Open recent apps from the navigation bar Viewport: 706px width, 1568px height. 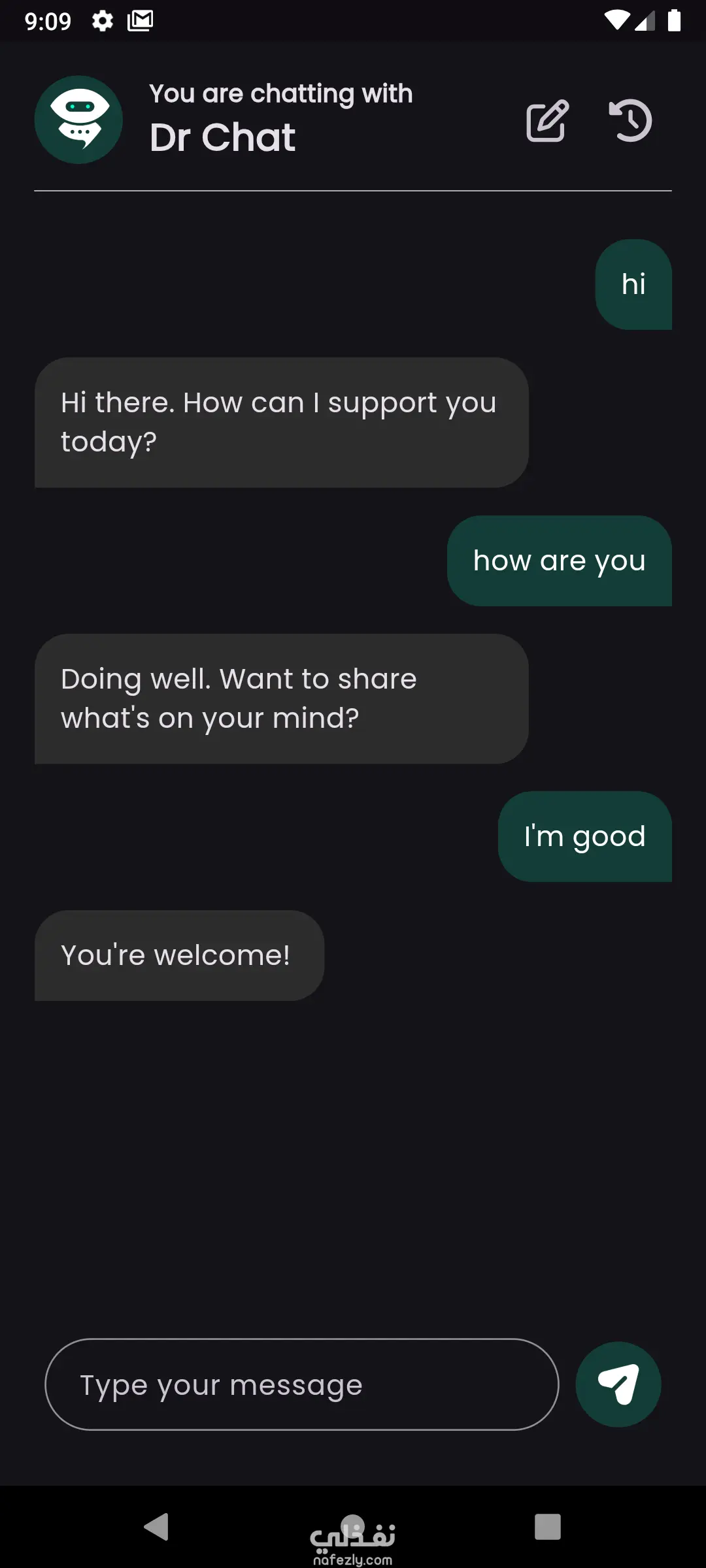coord(547,1527)
